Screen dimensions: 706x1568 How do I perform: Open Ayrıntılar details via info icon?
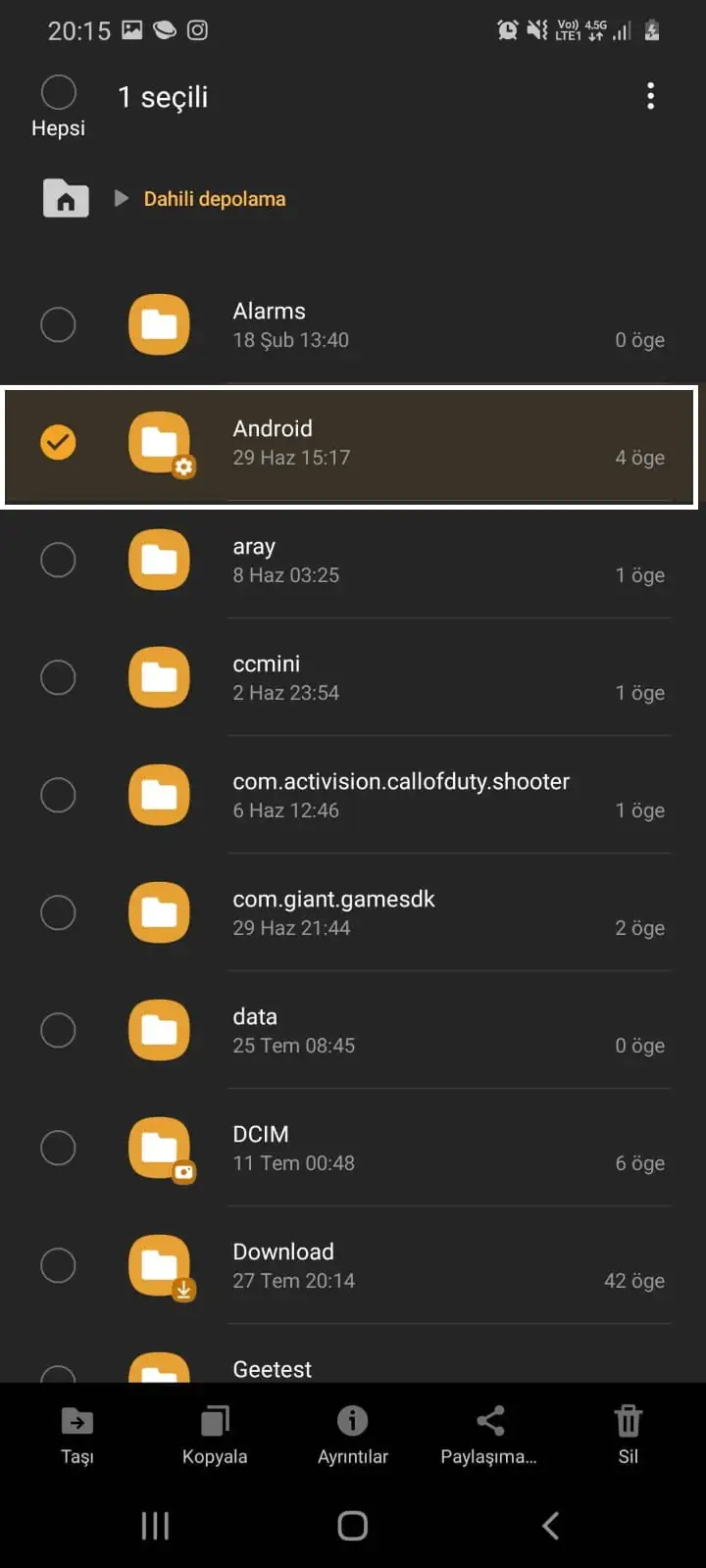(352, 1420)
